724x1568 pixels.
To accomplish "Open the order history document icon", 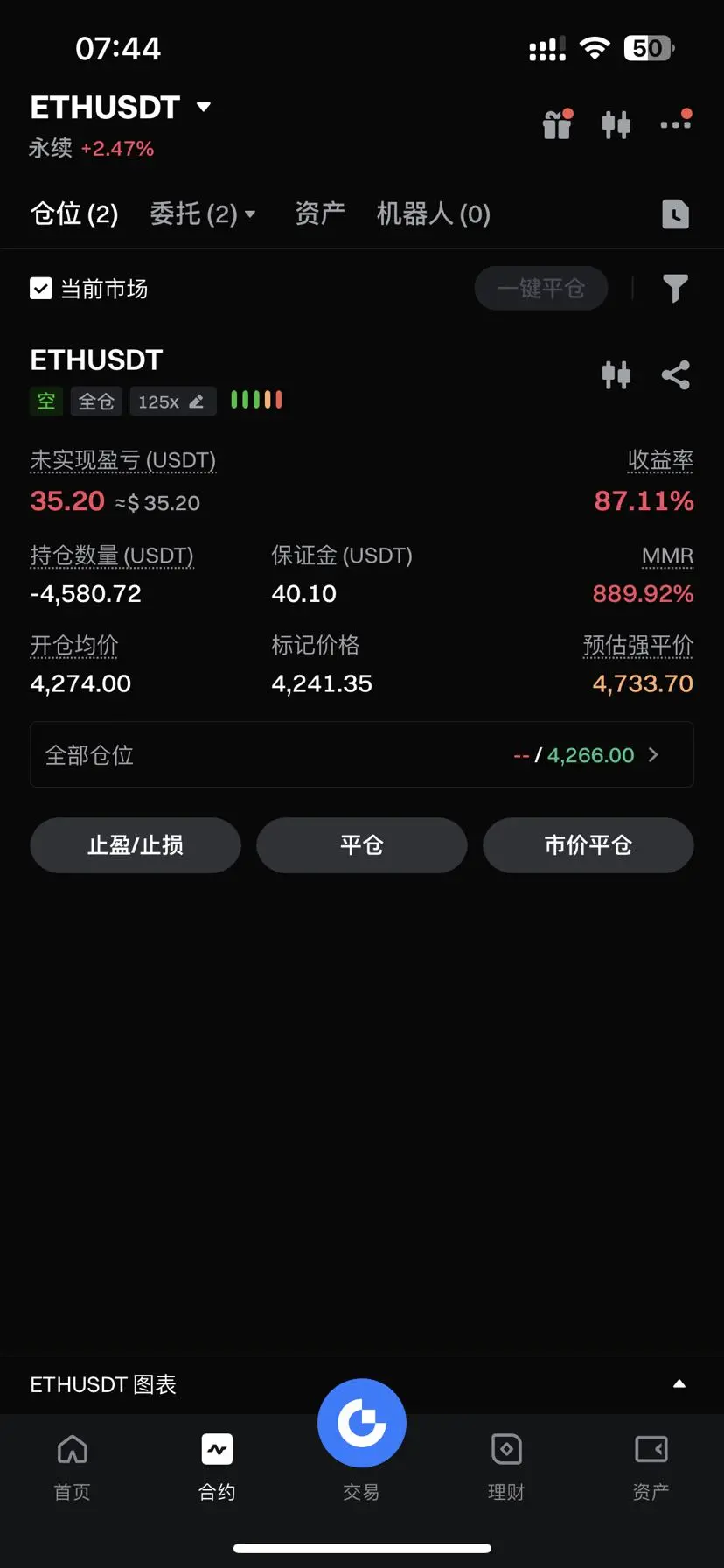I will point(675,214).
